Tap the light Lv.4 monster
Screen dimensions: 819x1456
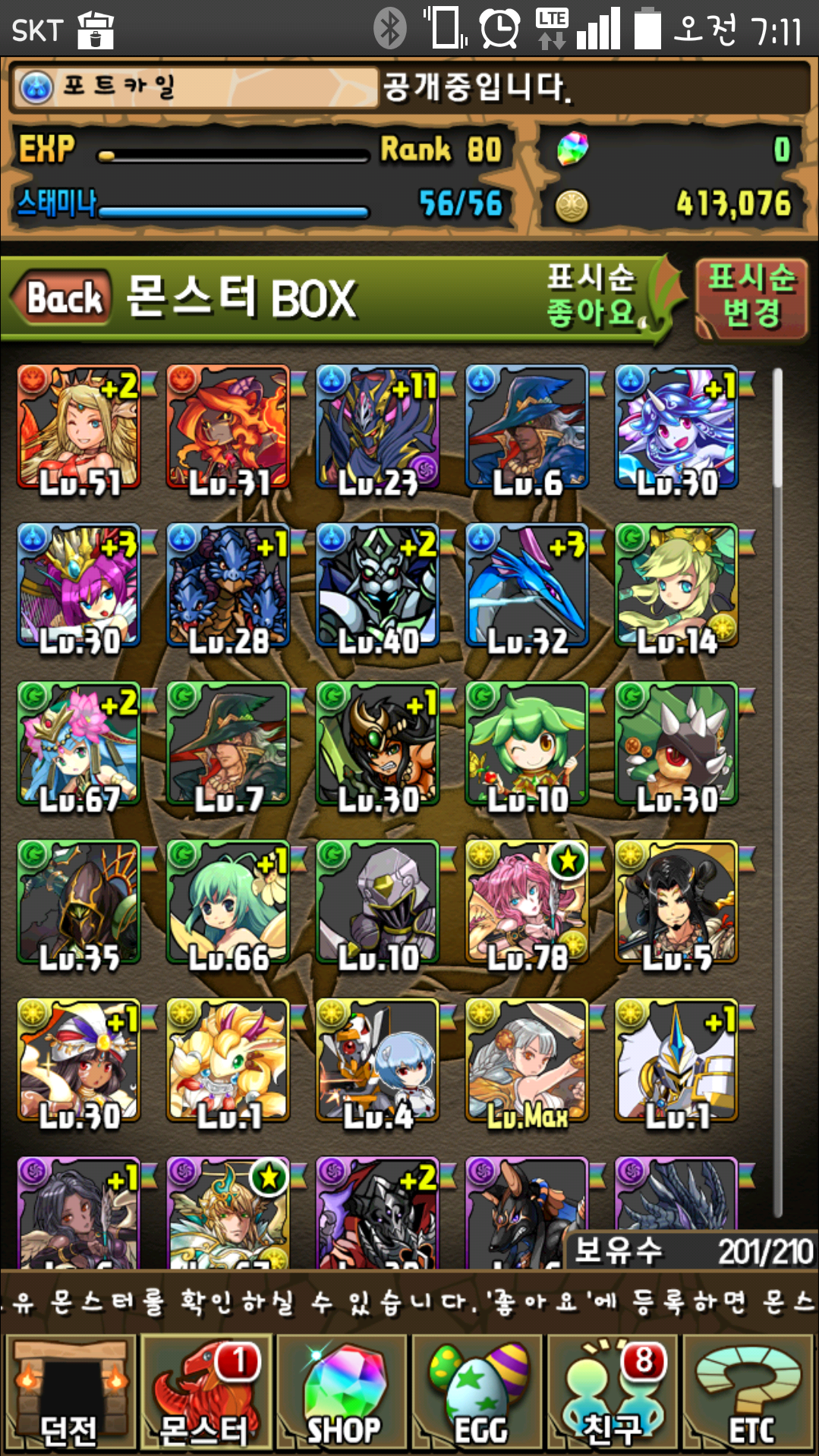pos(378,1062)
